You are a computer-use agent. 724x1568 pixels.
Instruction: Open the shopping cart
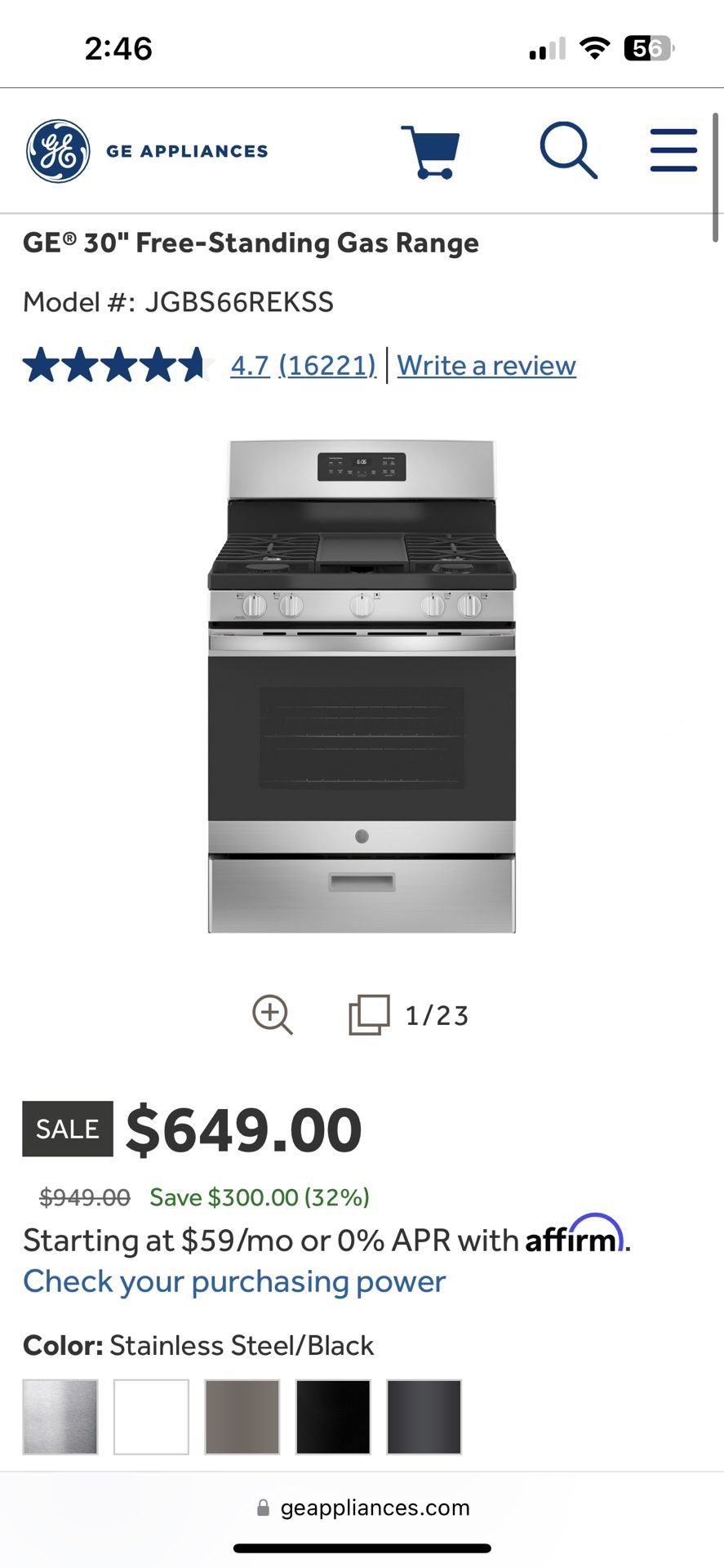[431, 151]
